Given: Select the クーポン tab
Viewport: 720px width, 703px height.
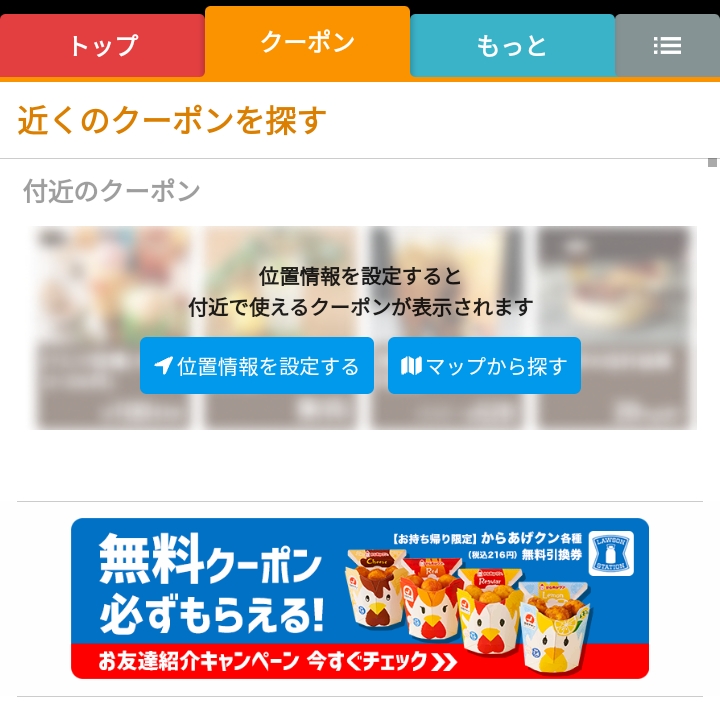Looking at the screenshot, I should tap(307, 42).
